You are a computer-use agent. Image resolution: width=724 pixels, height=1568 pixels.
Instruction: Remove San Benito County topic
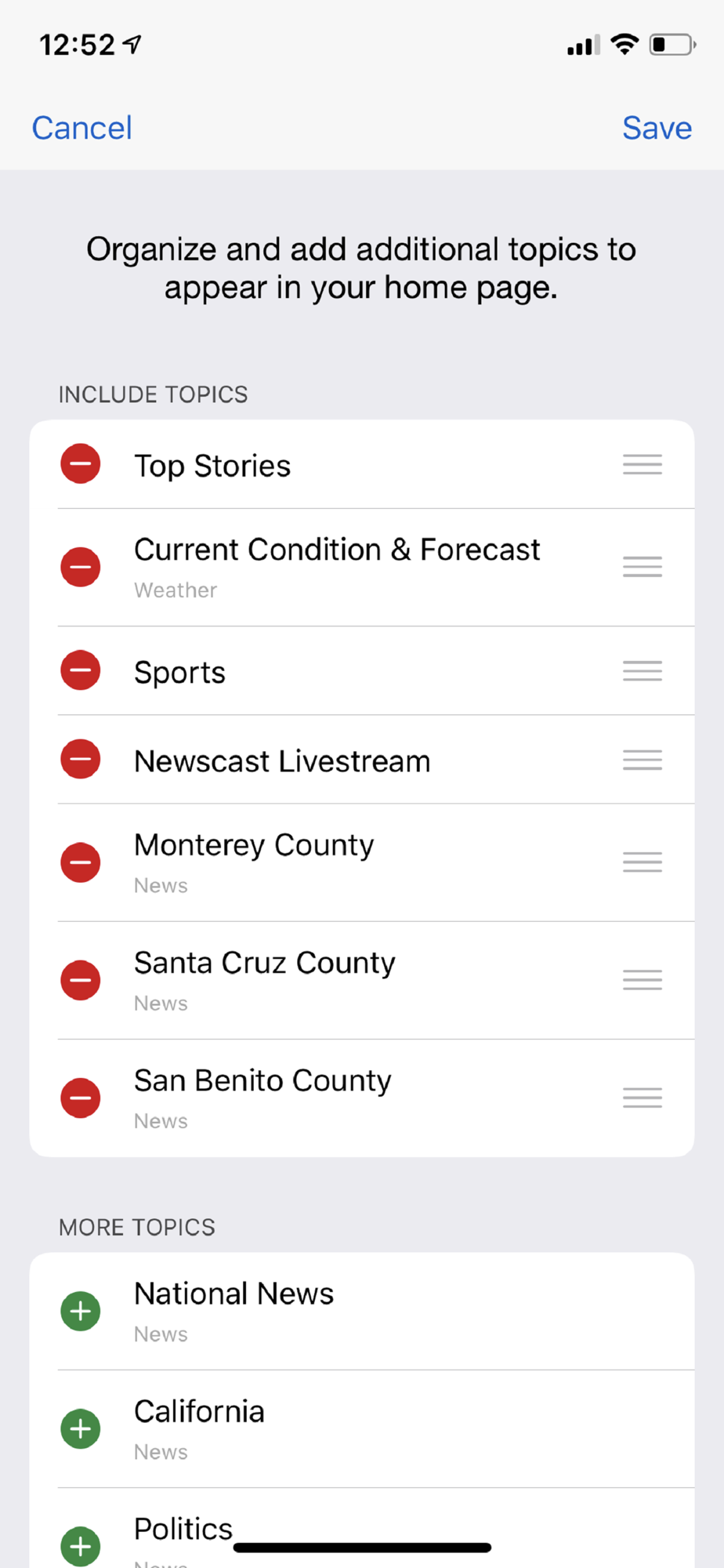[x=81, y=1098]
